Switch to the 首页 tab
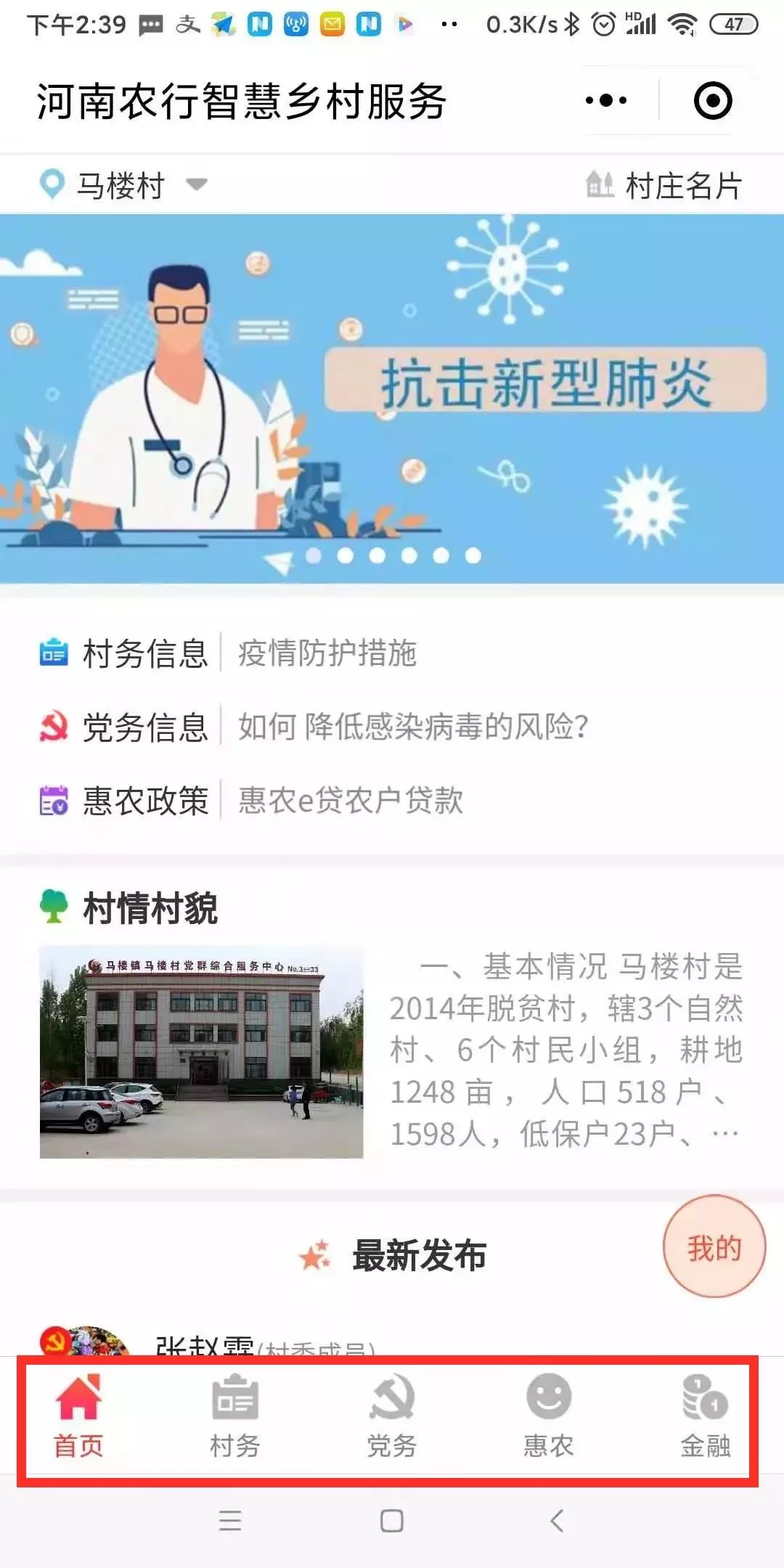Image resolution: width=784 pixels, height=1568 pixels. point(78,1416)
